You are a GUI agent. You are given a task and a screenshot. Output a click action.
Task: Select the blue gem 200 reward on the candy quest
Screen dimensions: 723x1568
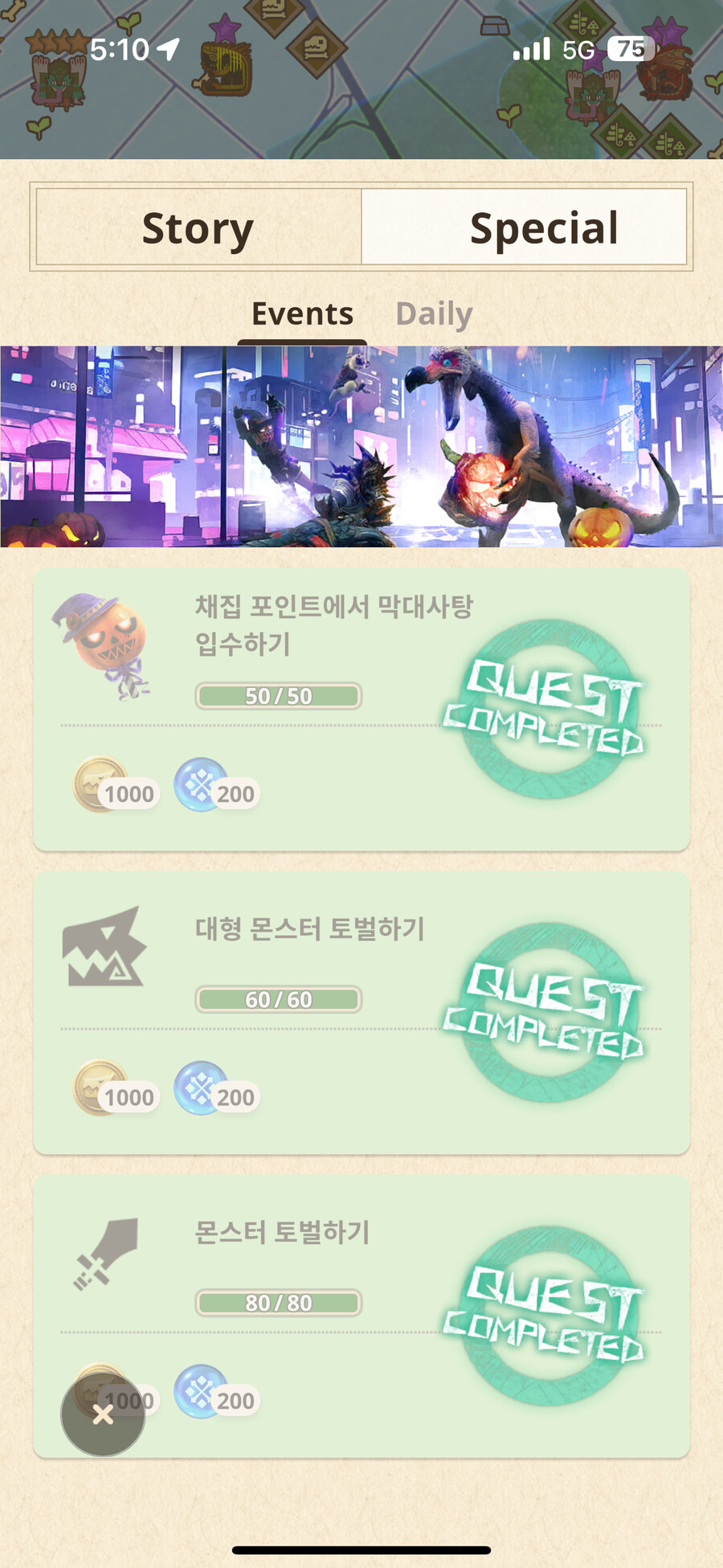(214, 793)
